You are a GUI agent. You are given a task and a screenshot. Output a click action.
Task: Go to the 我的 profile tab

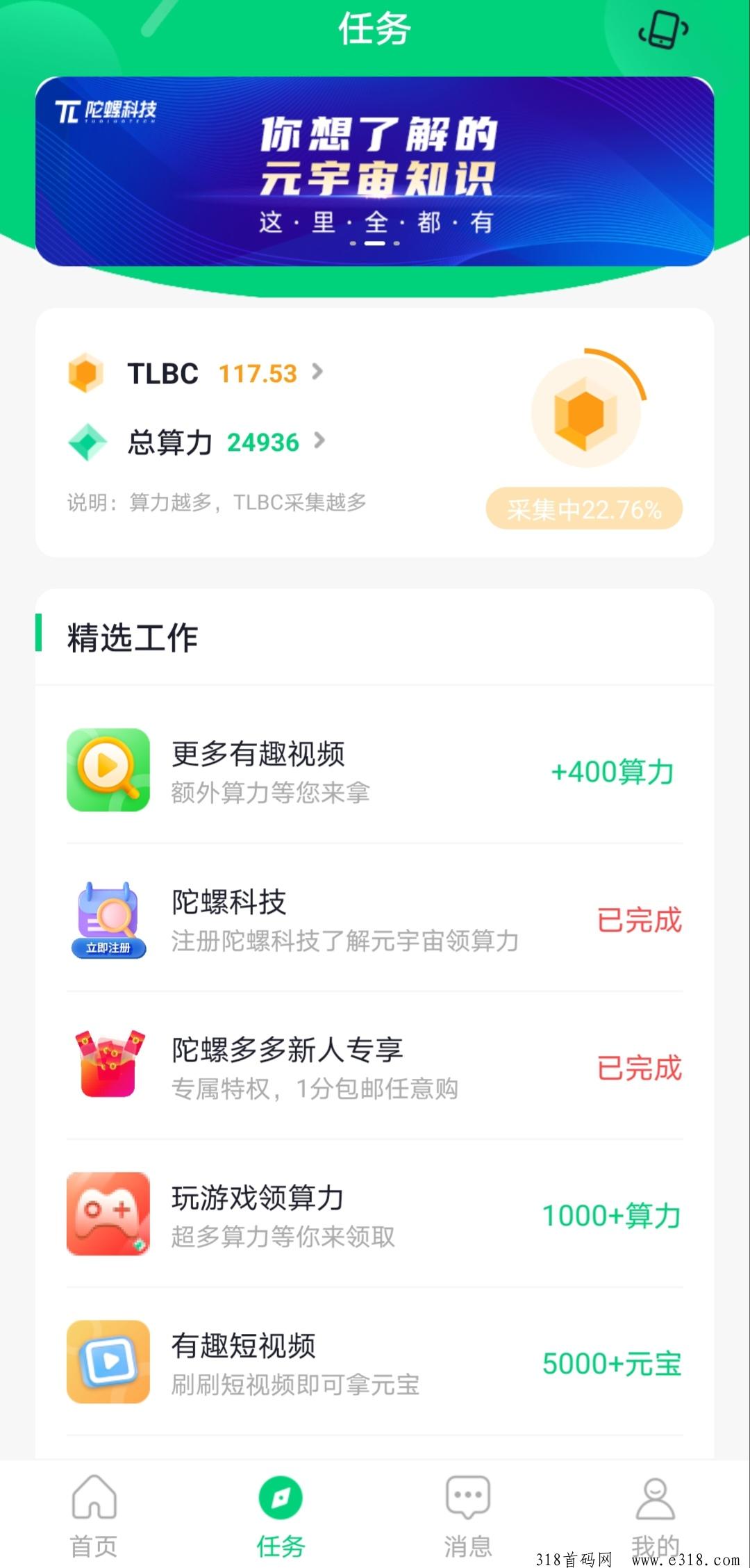[656, 1515]
